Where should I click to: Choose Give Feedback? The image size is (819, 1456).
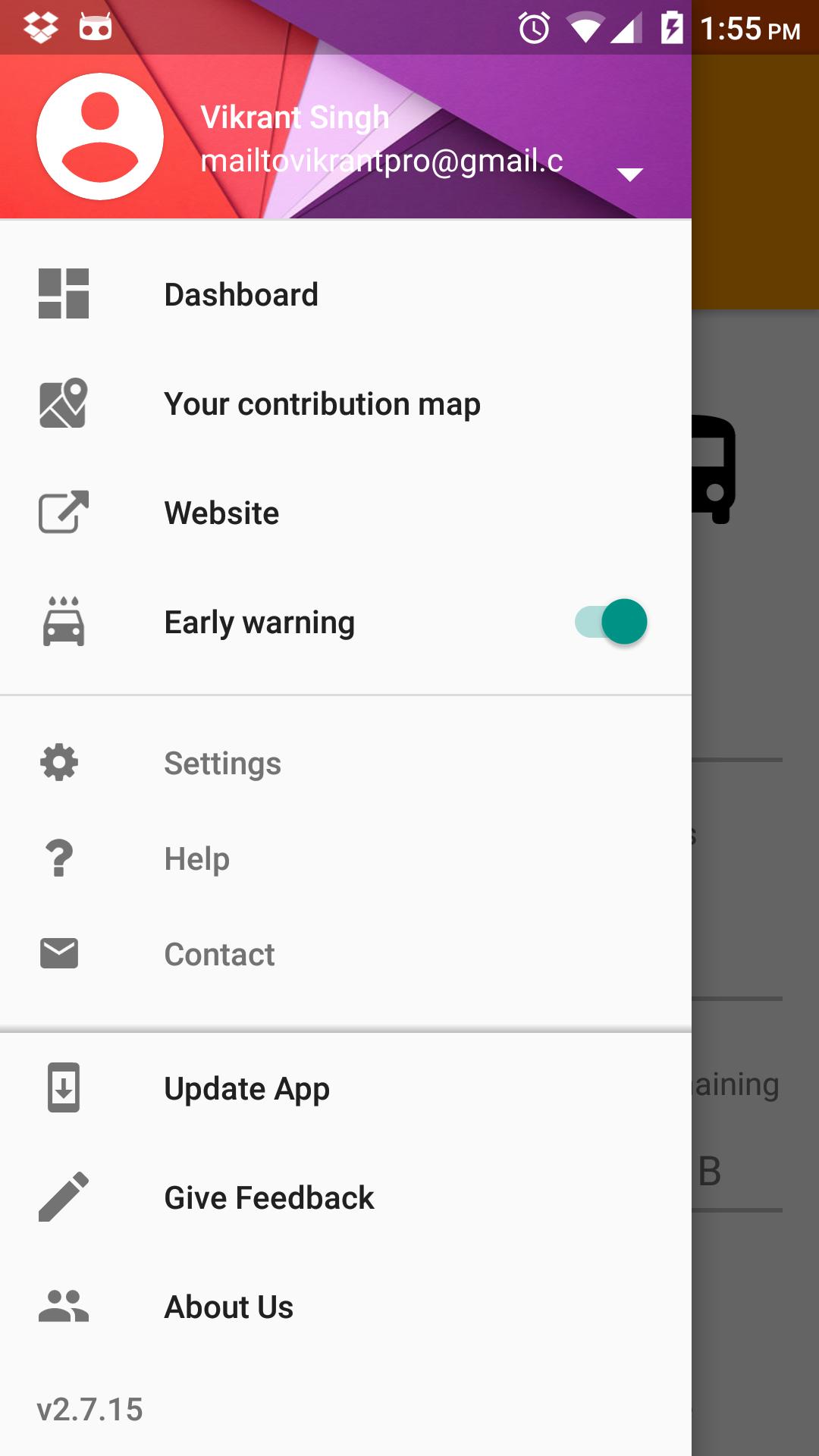click(268, 1198)
